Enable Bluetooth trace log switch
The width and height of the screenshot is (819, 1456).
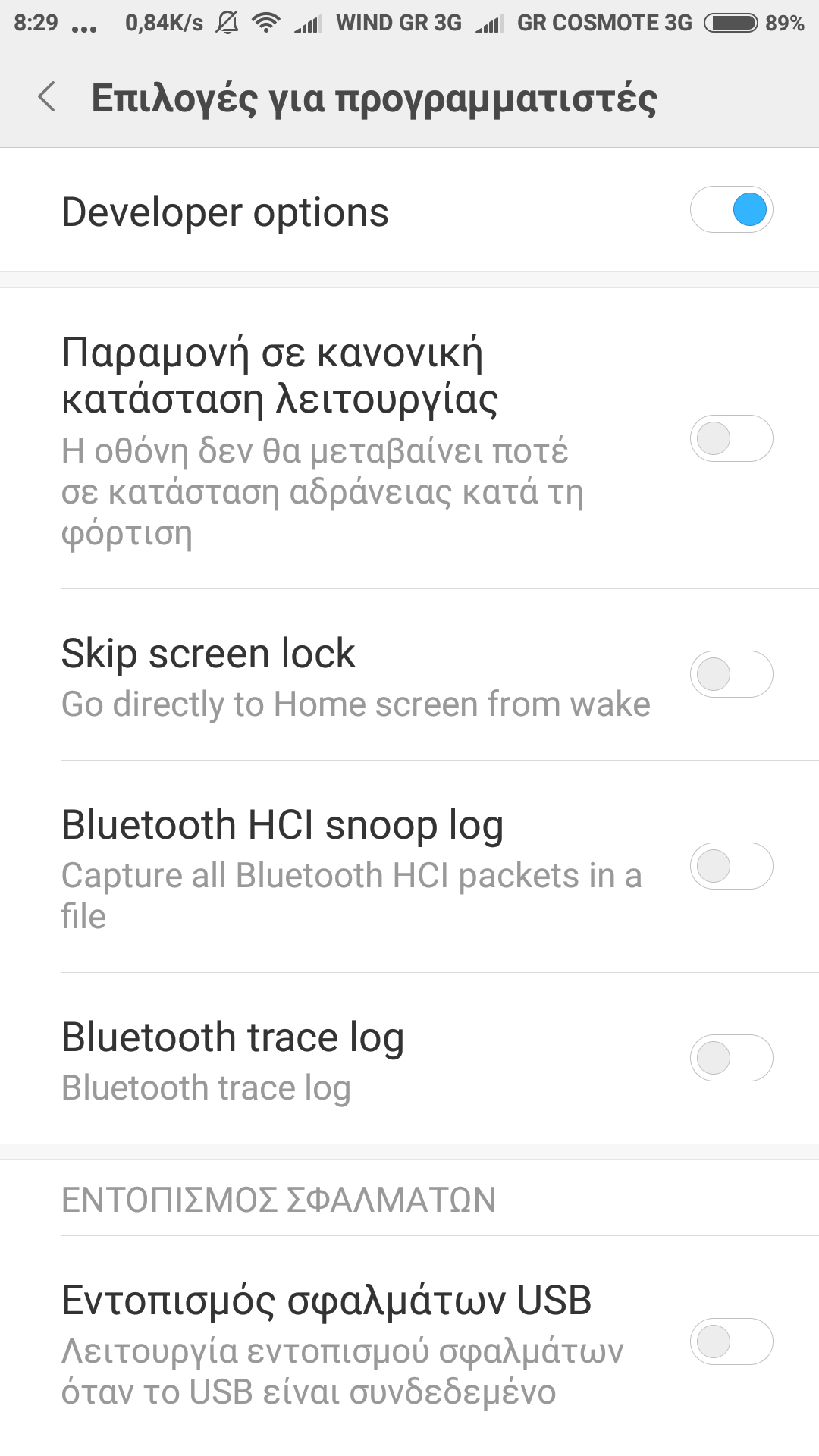pyautogui.click(x=731, y=1058)
